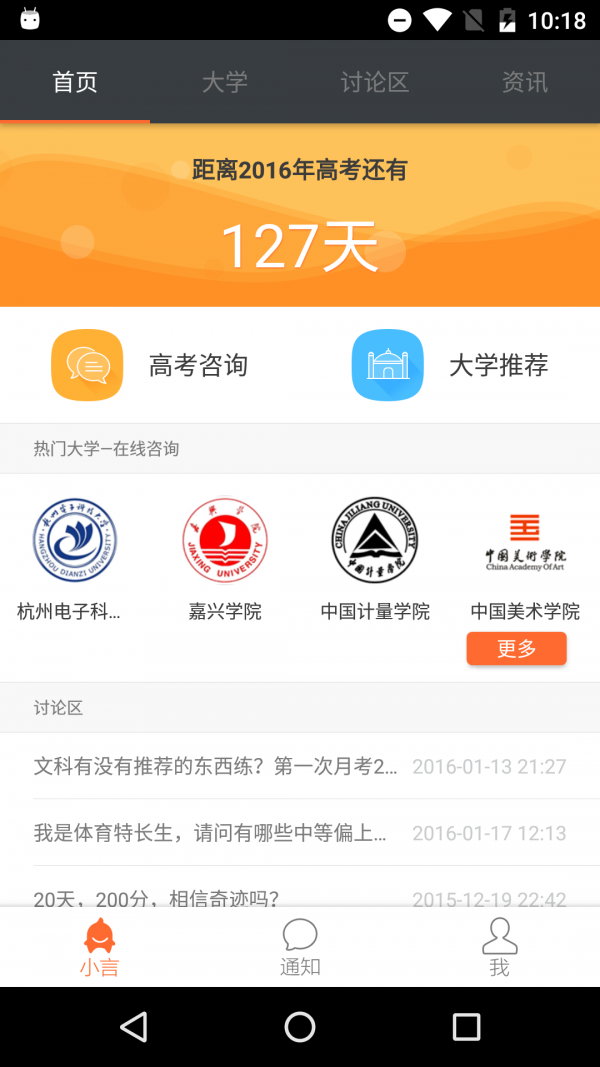This screenshot has height=1067, width=600.
Task: Go to 通知 notifications
Action: coord(300,946)
